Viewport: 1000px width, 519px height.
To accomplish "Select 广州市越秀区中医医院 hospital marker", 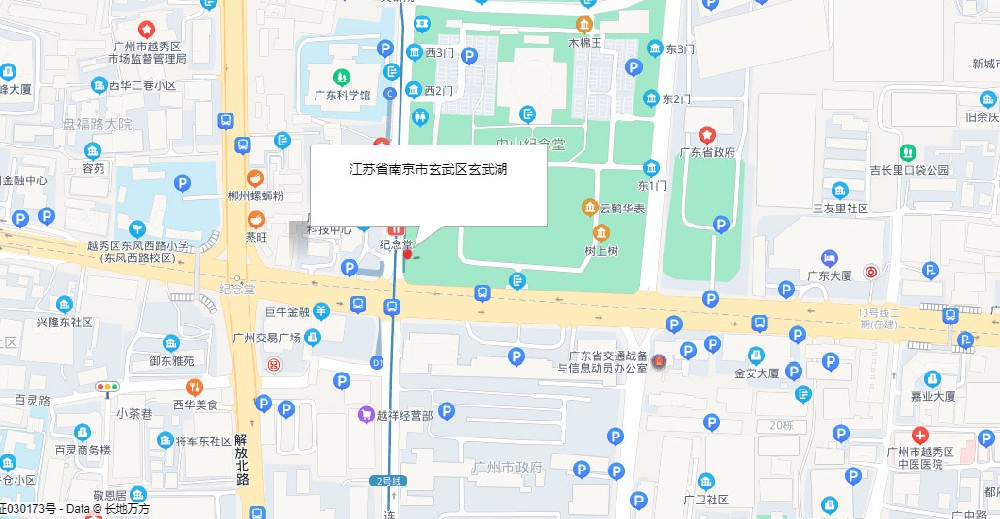I will coord(919,436).
